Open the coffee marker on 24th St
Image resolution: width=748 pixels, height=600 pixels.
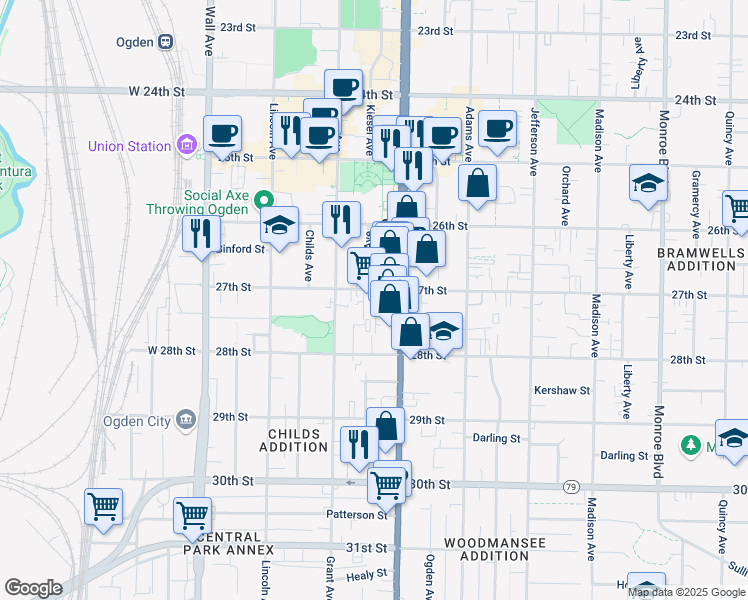(343, 92)
